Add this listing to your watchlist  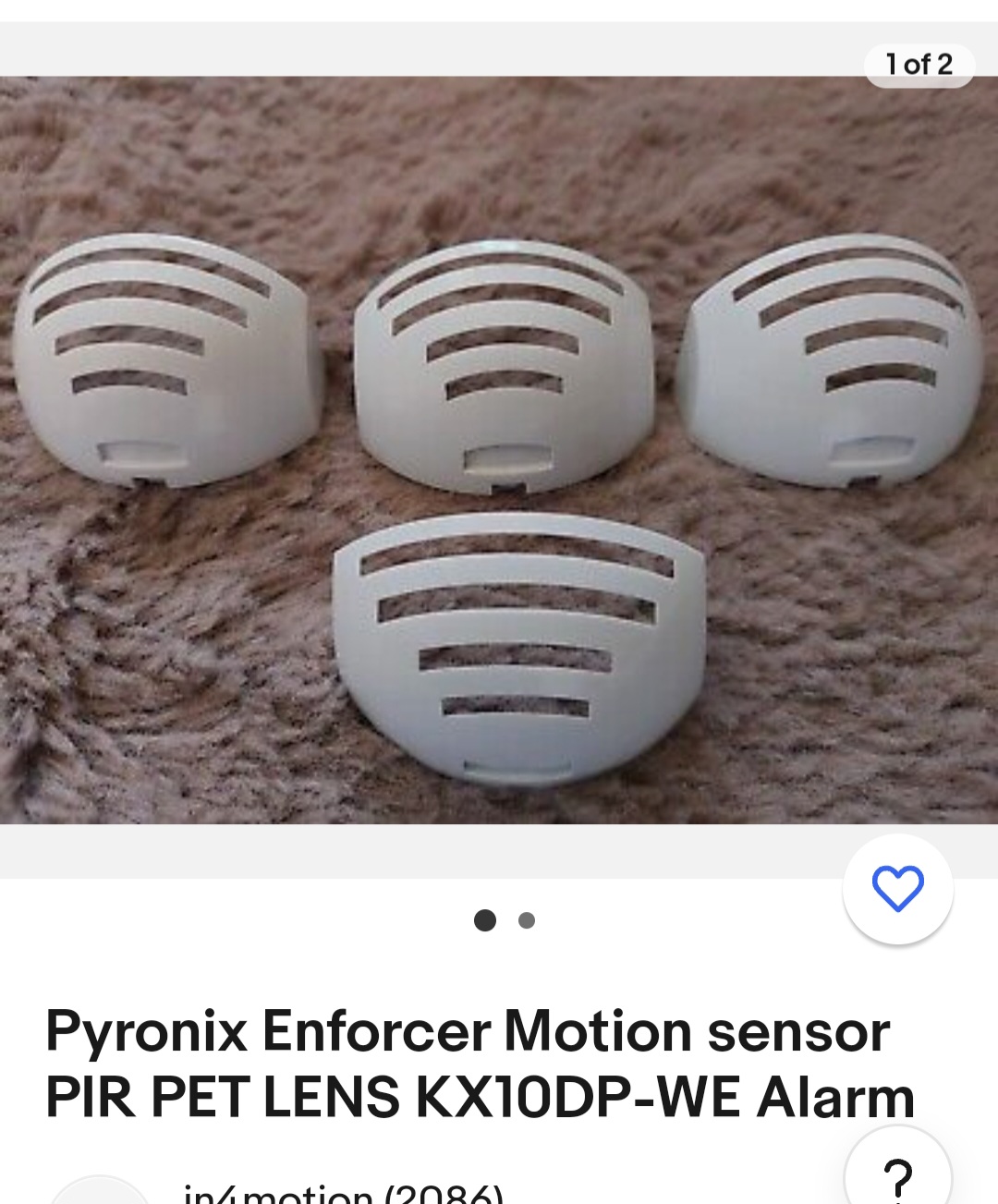pos(897,889)
